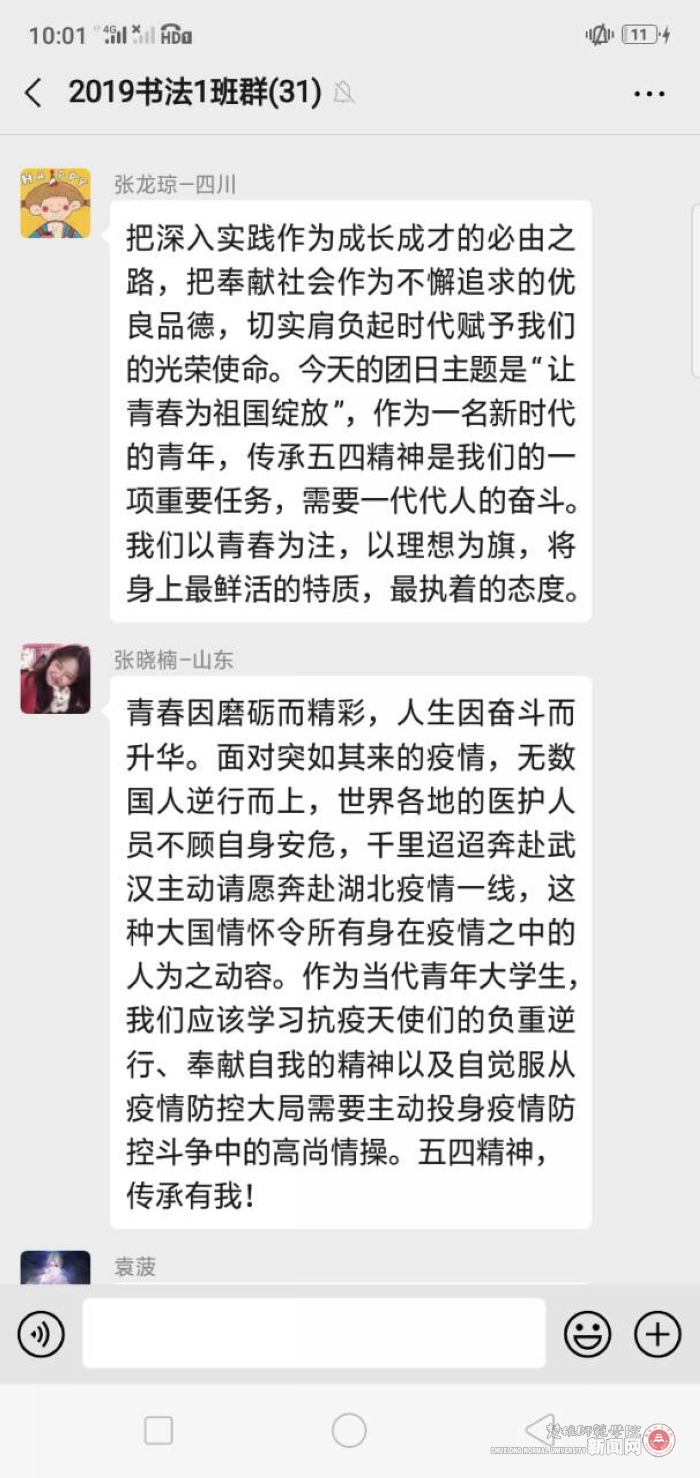View 张龙琼-四川's profile avatar
The height and width of the screenshot is (1478, 700).
(x=55, y=203)
